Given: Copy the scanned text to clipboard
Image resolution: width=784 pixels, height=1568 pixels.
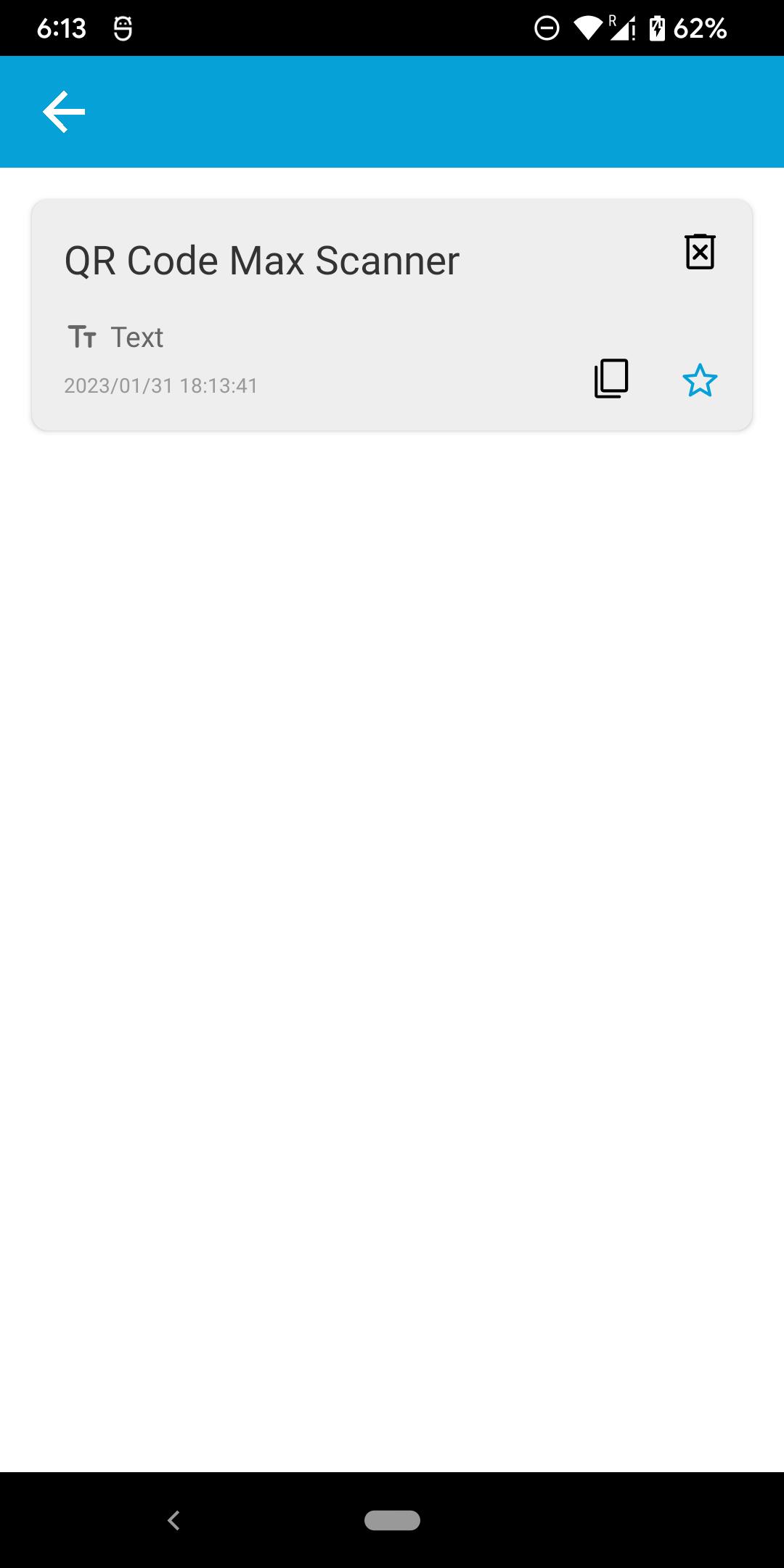Looking at the screenshot, I should [x=611, y=379].
